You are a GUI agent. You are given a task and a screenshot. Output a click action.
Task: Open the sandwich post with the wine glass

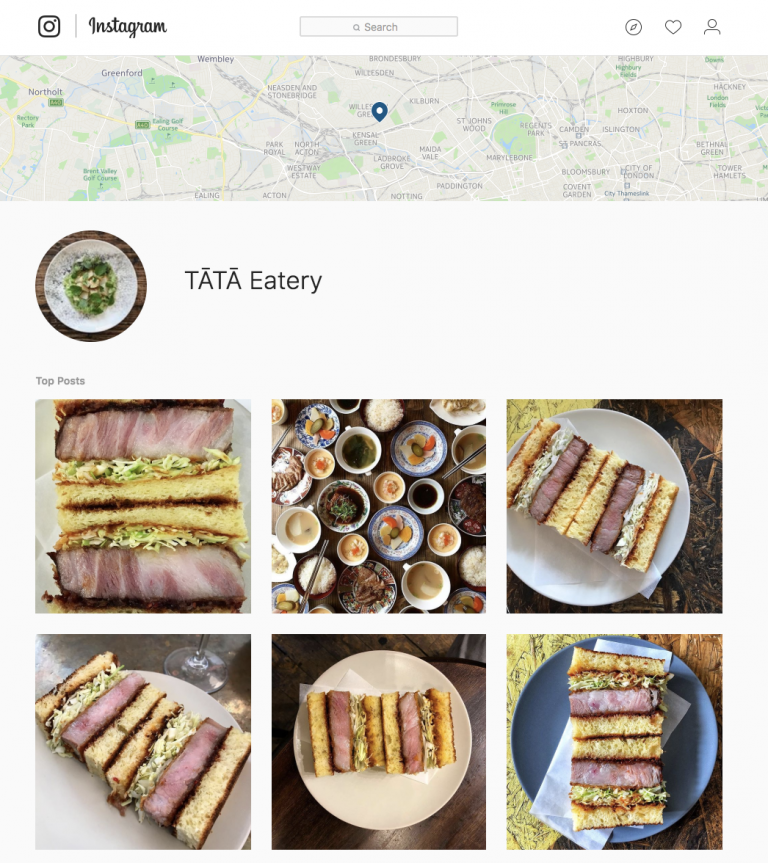(x=143, y=741)
